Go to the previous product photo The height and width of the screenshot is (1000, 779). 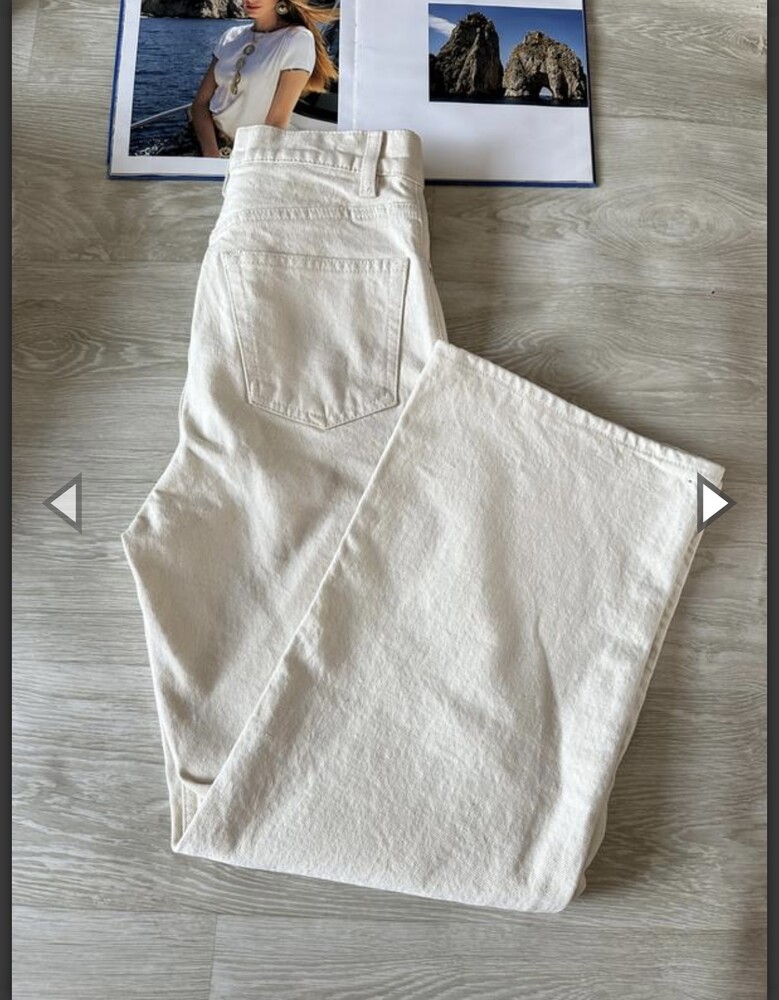point(64,503)
